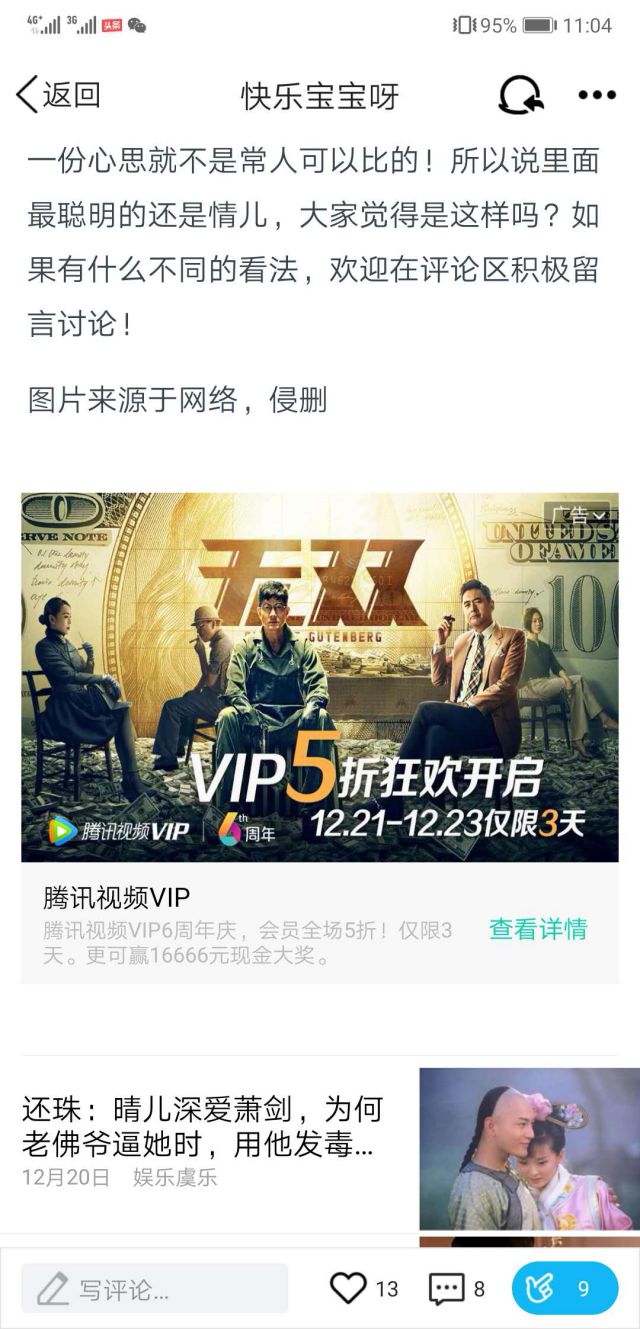This screenshot has width=640, height=1329.
Task: View the 8 comments
Action: tap(455, 1289)
